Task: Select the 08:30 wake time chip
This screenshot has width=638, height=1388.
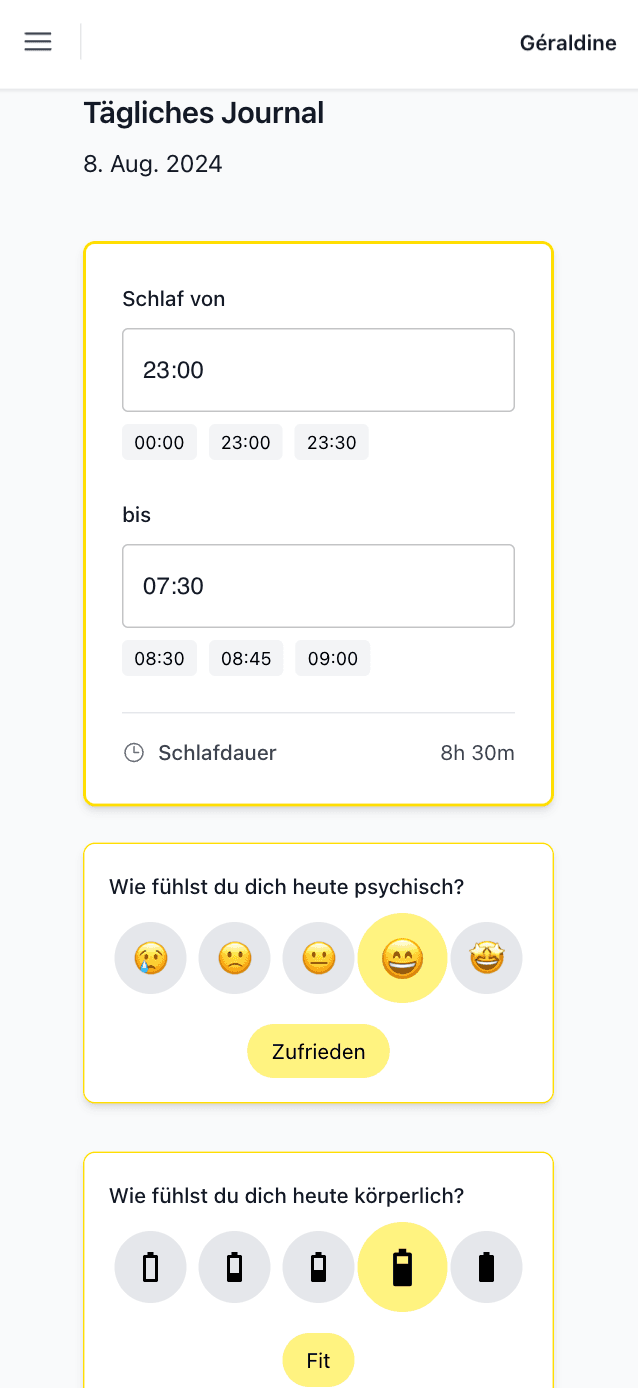Action: (159, 658)
